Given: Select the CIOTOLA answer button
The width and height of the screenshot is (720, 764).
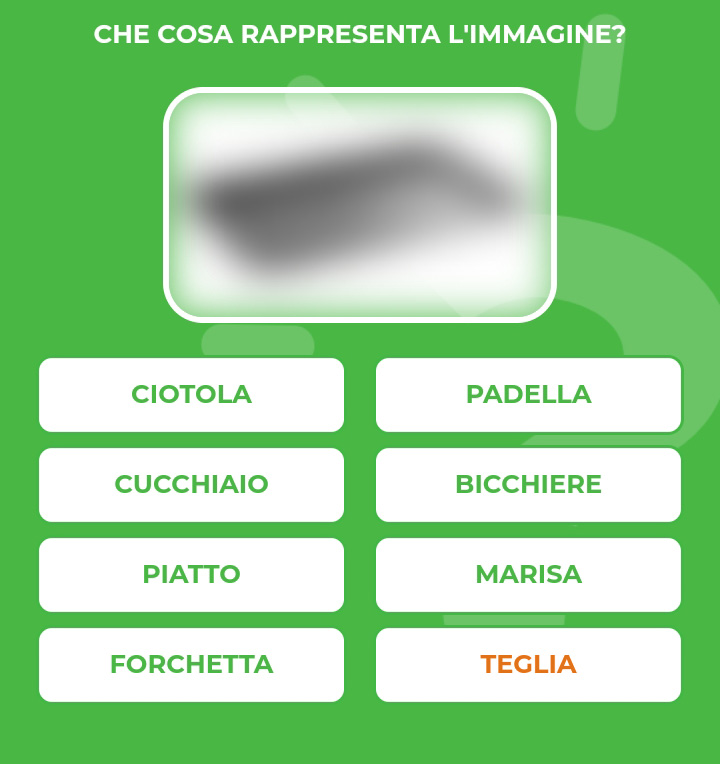Looking at the screenshot, I should [x=191, y=395].
